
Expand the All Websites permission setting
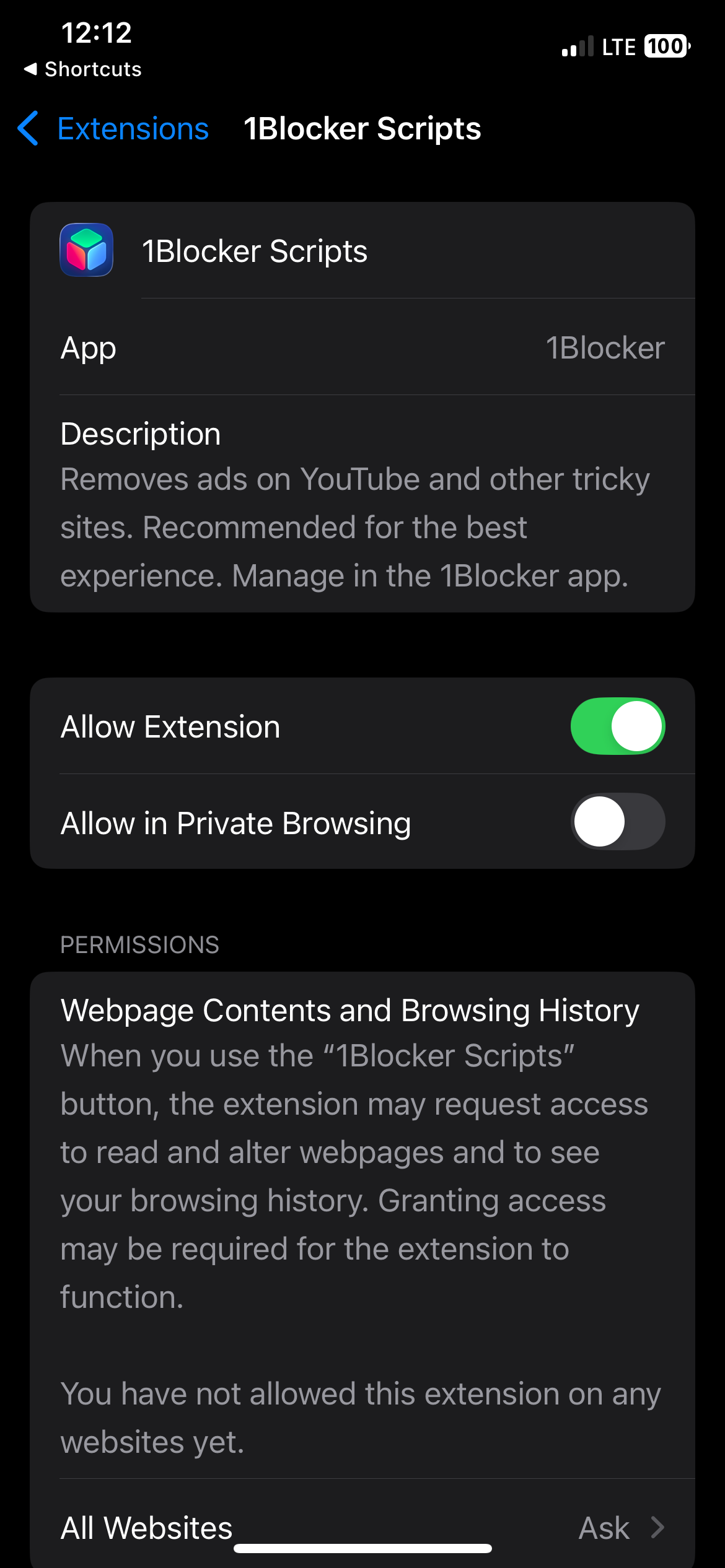362,1527
